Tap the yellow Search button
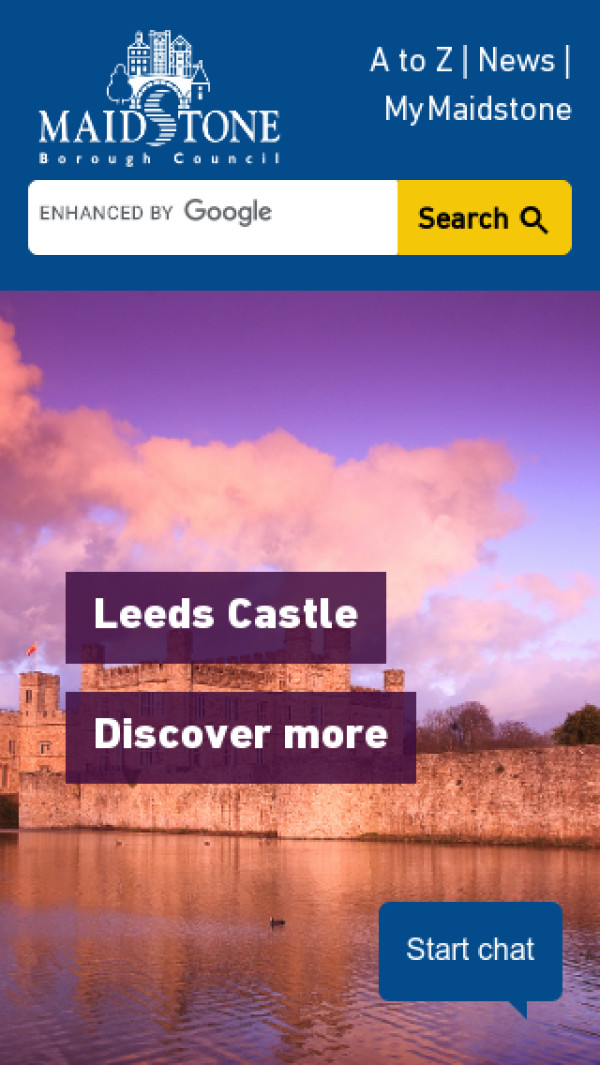This screenshot has height=1065, width=600. coord(484,218)
